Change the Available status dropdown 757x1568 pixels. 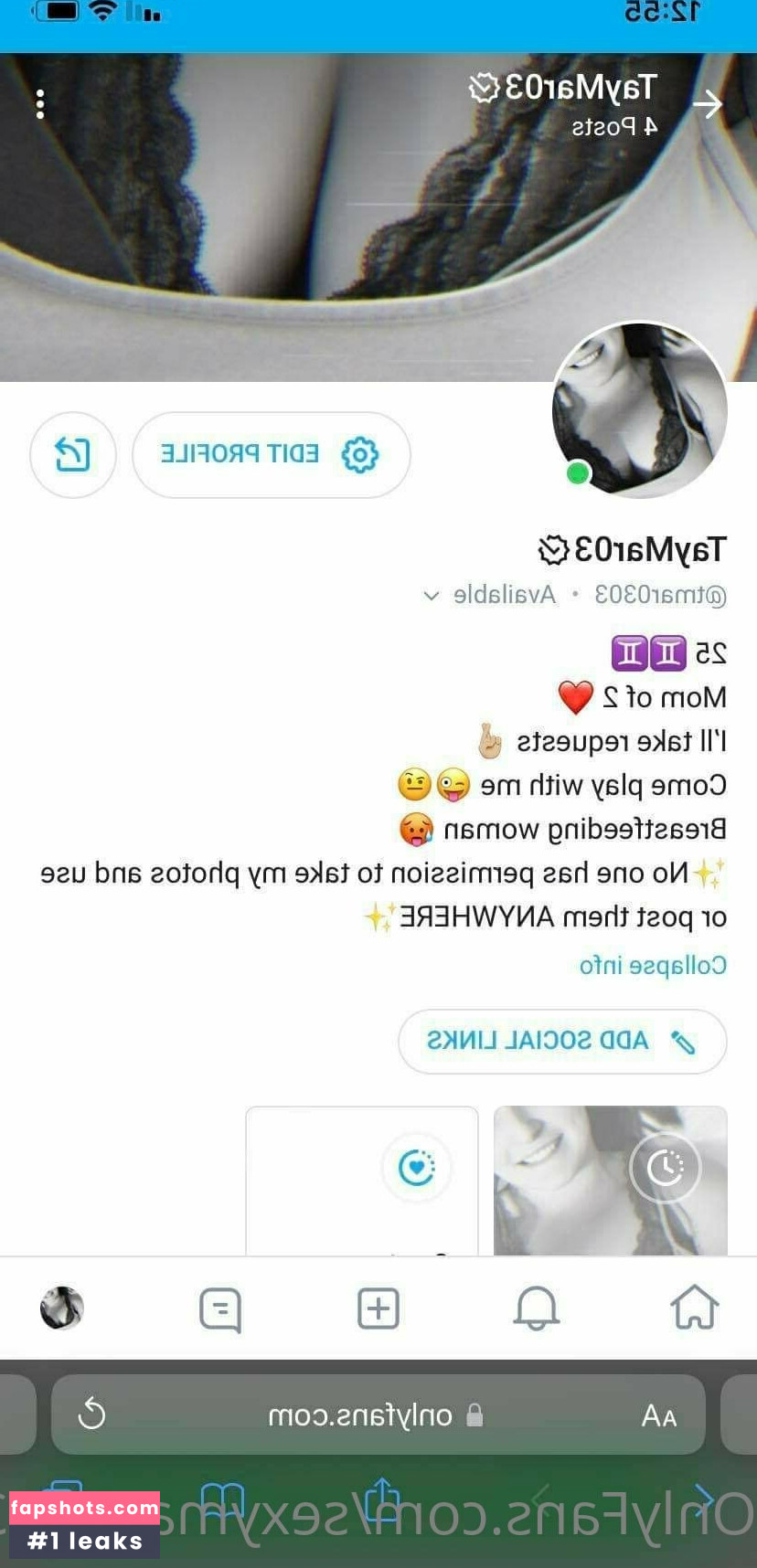pos(494,596)
